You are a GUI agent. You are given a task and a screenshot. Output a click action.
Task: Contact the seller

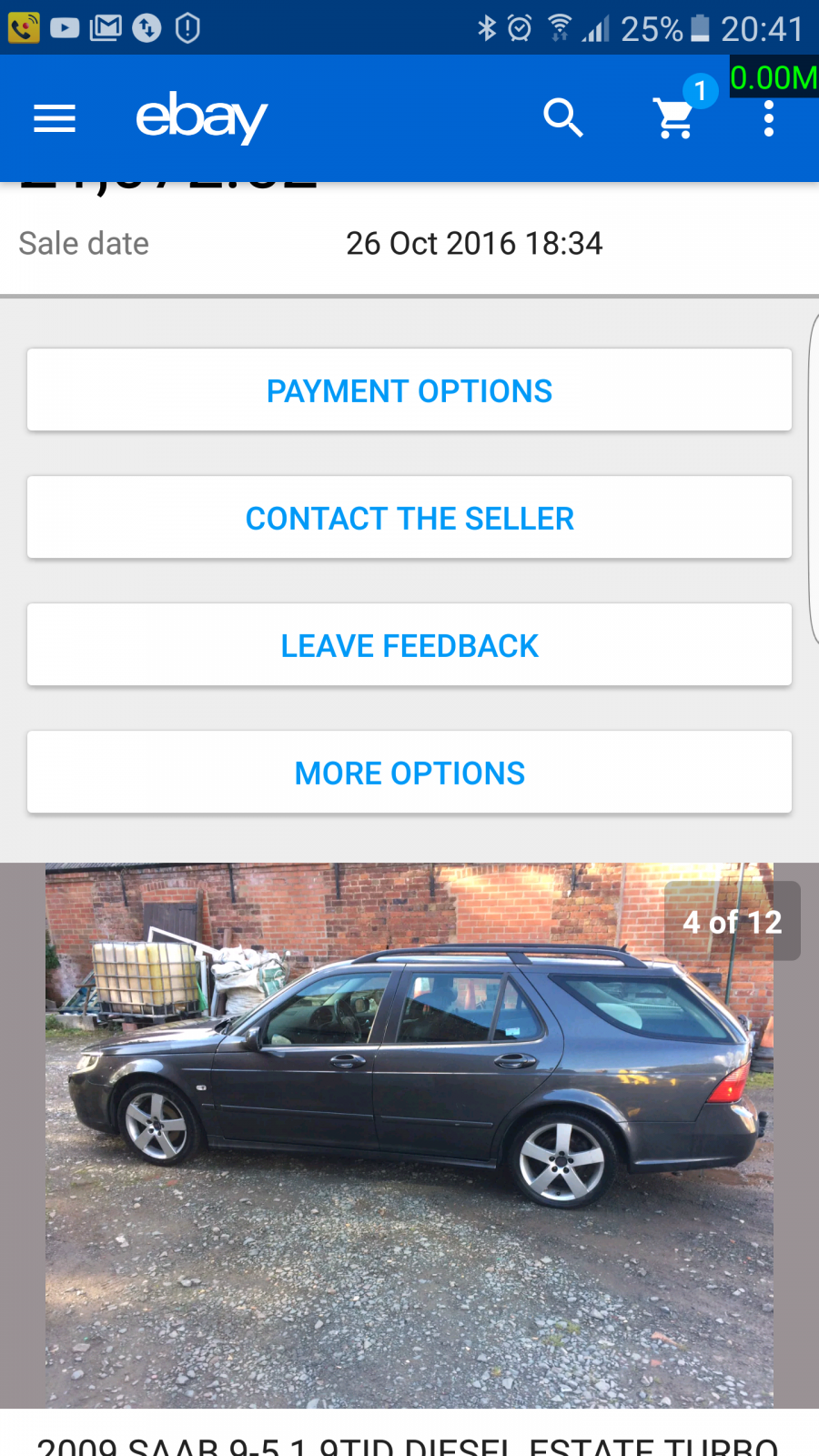click(409, 518)
